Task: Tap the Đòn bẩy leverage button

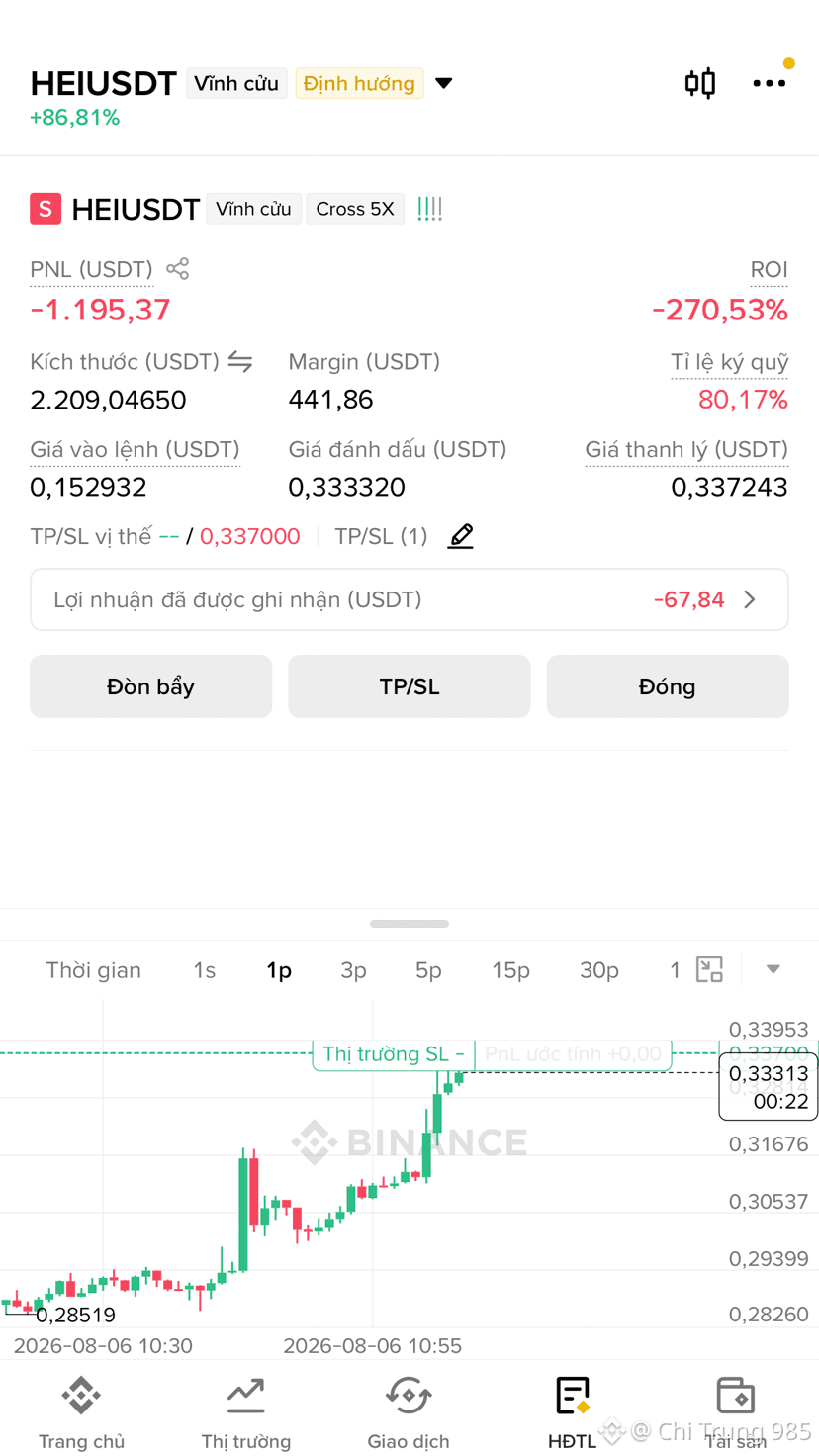Action: [151, 686]
